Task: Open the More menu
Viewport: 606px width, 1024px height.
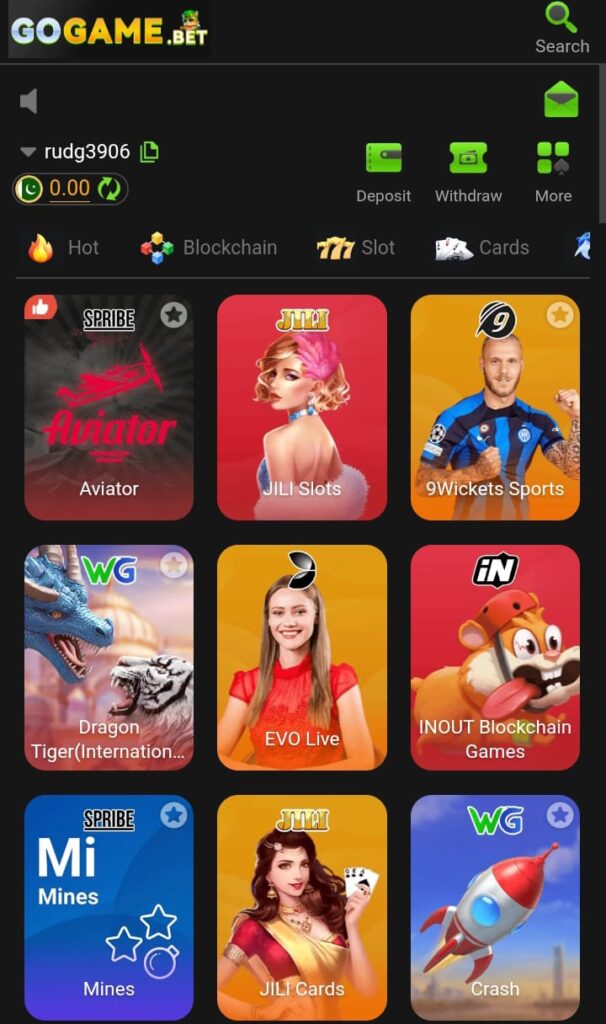Action: [x=553, y=171]
